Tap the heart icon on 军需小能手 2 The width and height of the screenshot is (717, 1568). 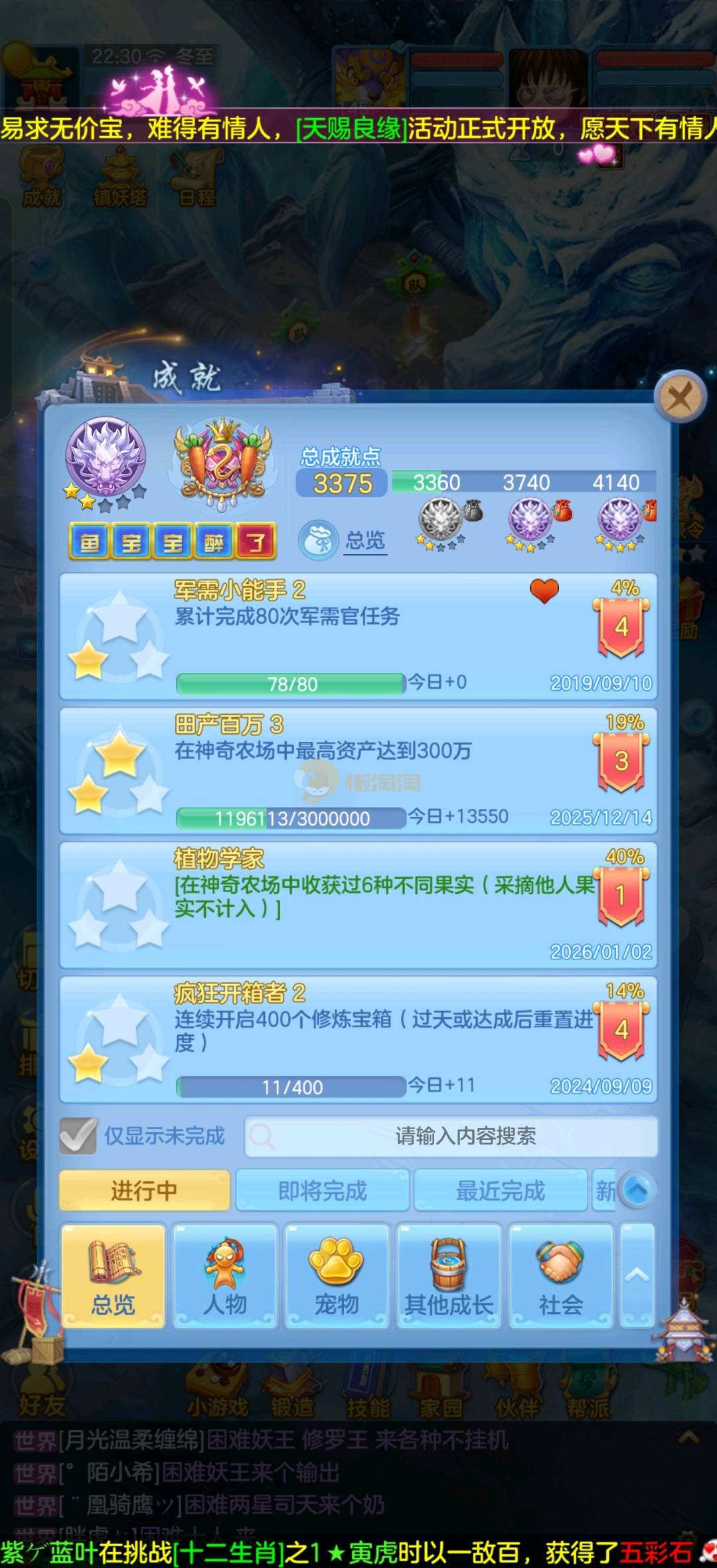pos(544,590)
